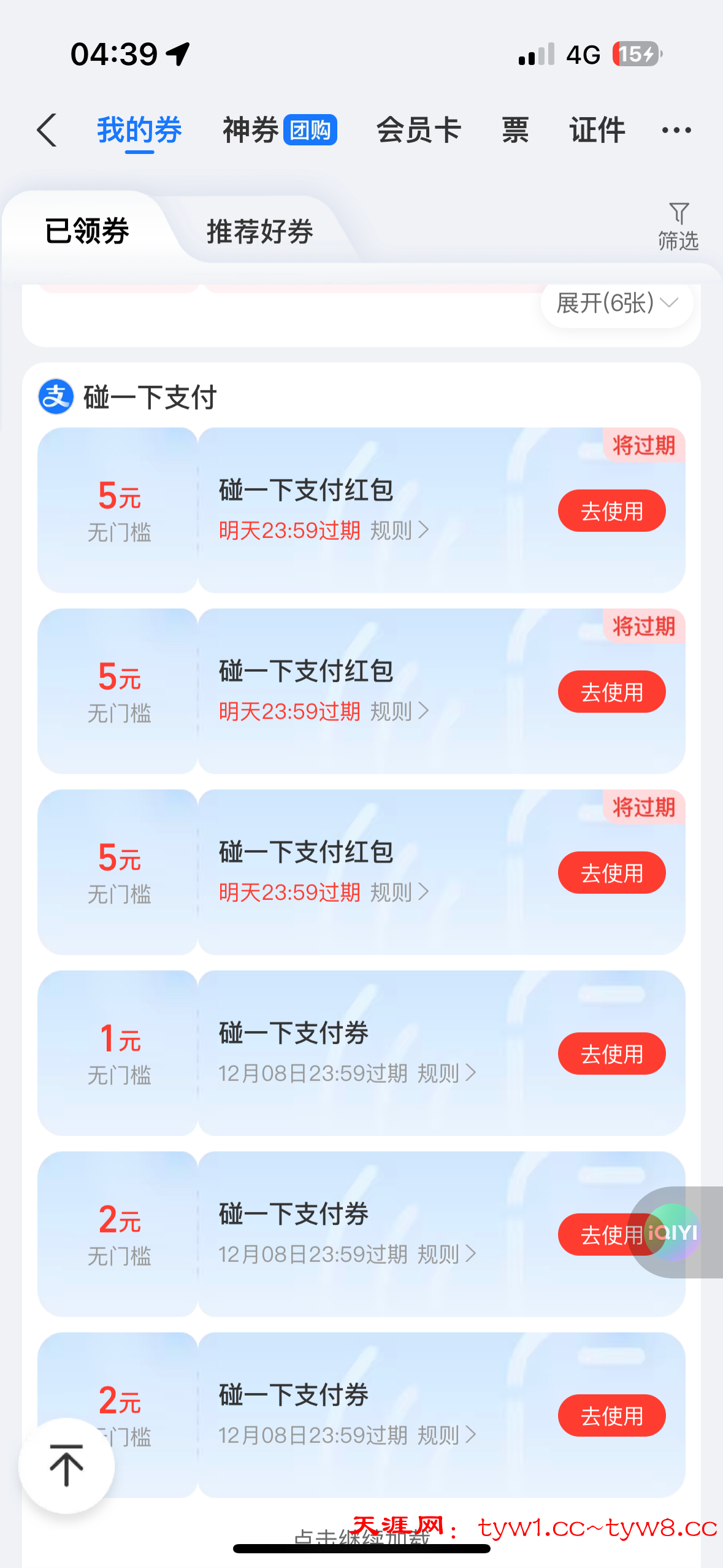Tap 去使用 on the 1元 碰一下支付券

[611, 1053]
